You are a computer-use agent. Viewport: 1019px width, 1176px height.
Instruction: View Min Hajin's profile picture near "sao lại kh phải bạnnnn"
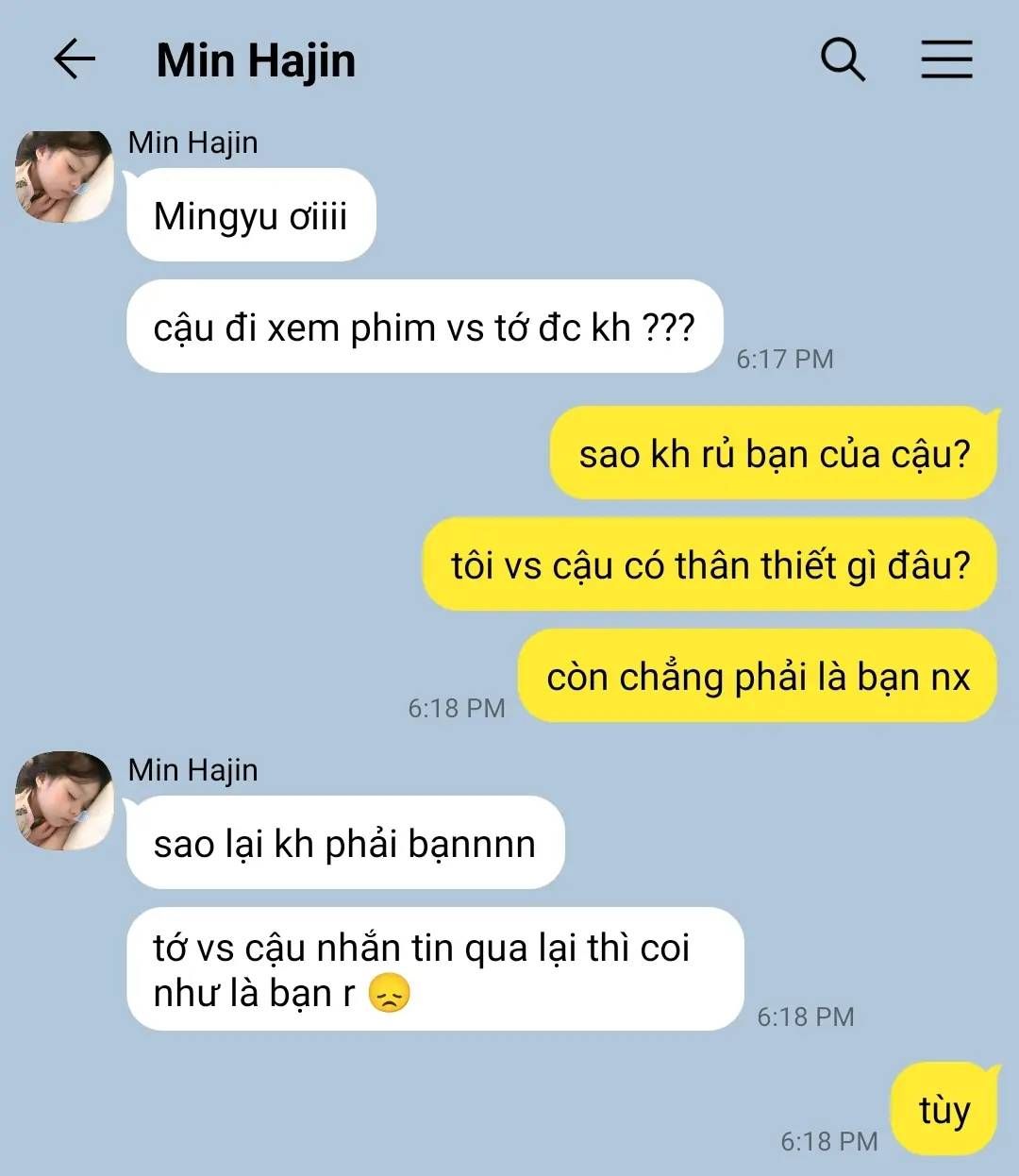coord(64,800)
